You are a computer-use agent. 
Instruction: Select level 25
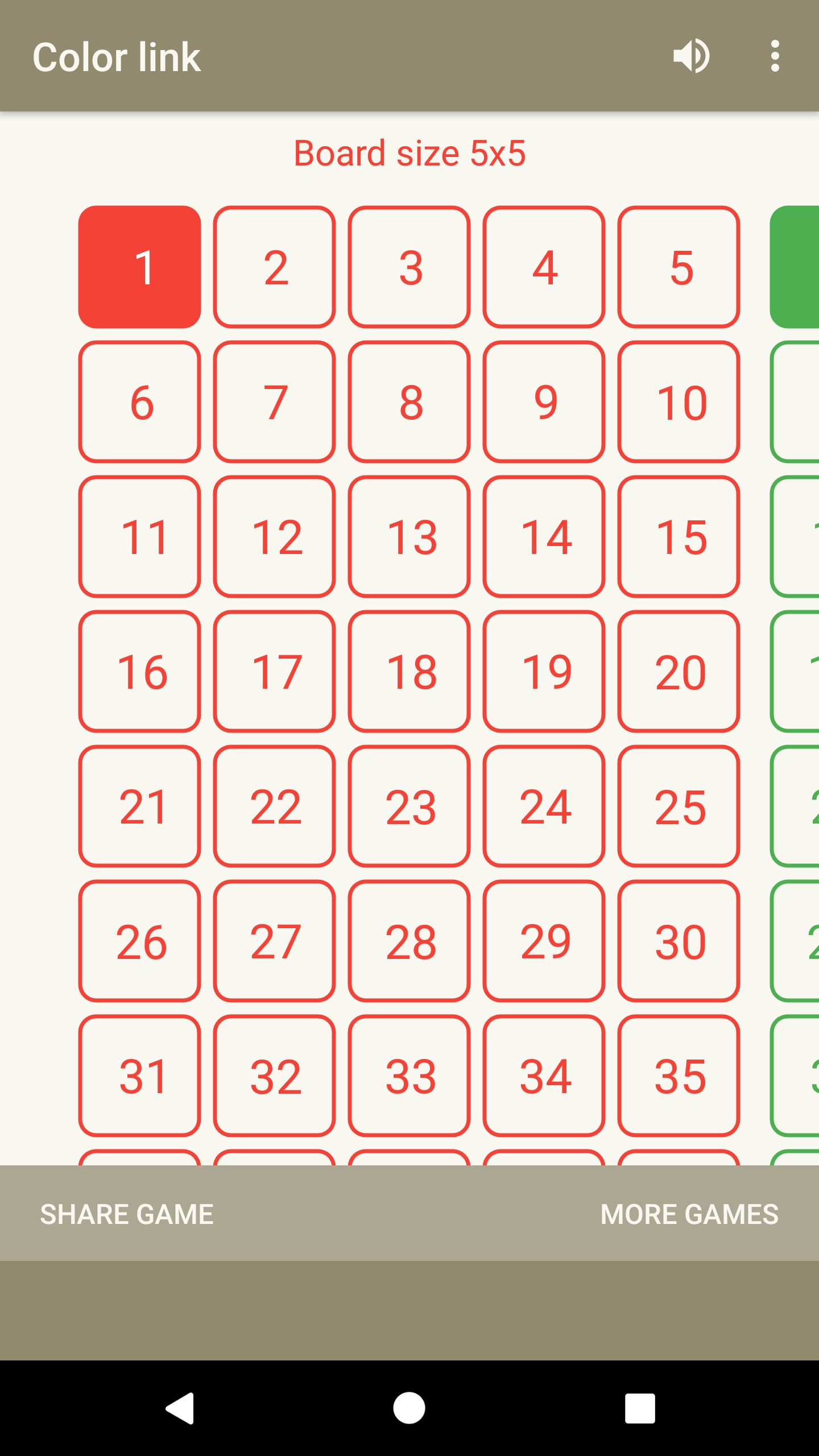(x=679, y=806)
